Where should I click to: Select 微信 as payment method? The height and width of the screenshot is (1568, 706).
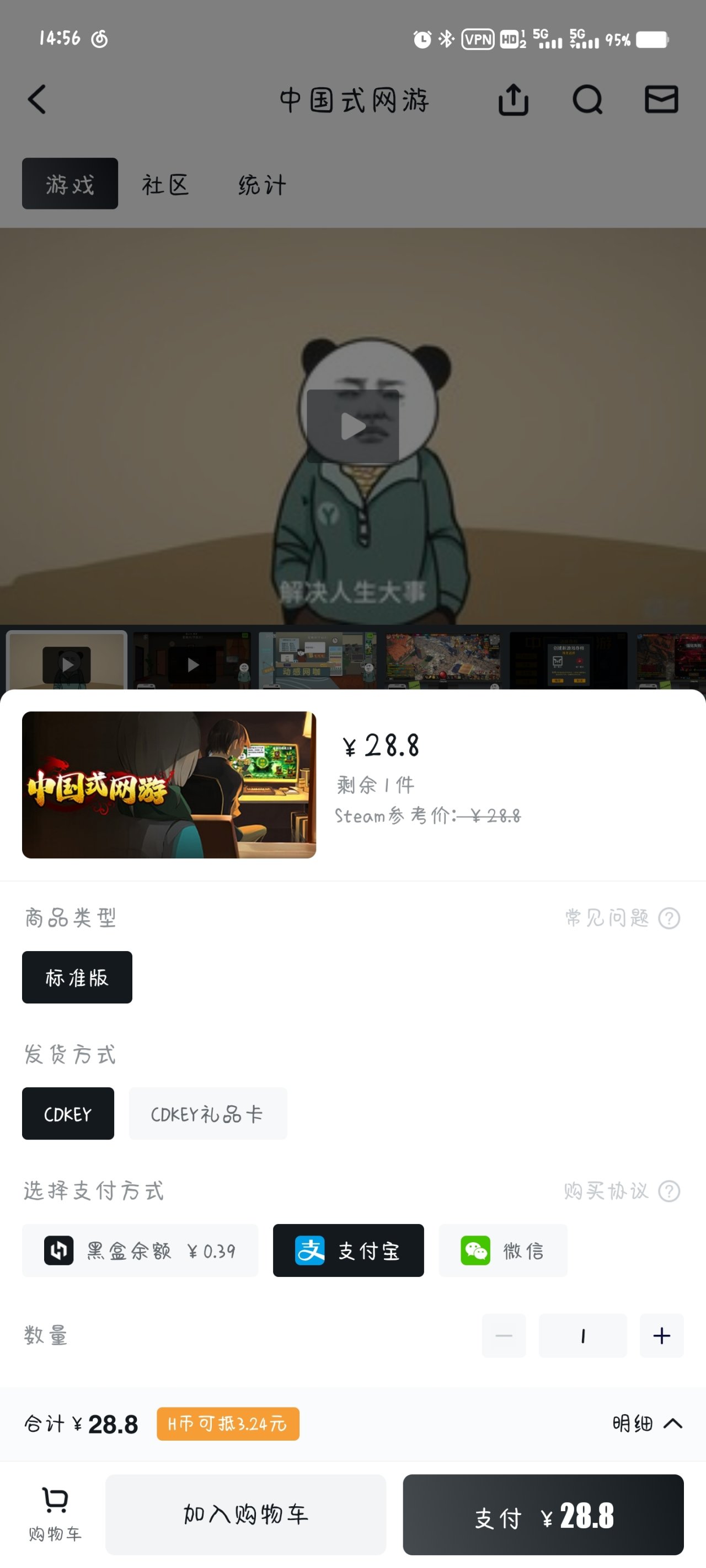point(502,1250)
